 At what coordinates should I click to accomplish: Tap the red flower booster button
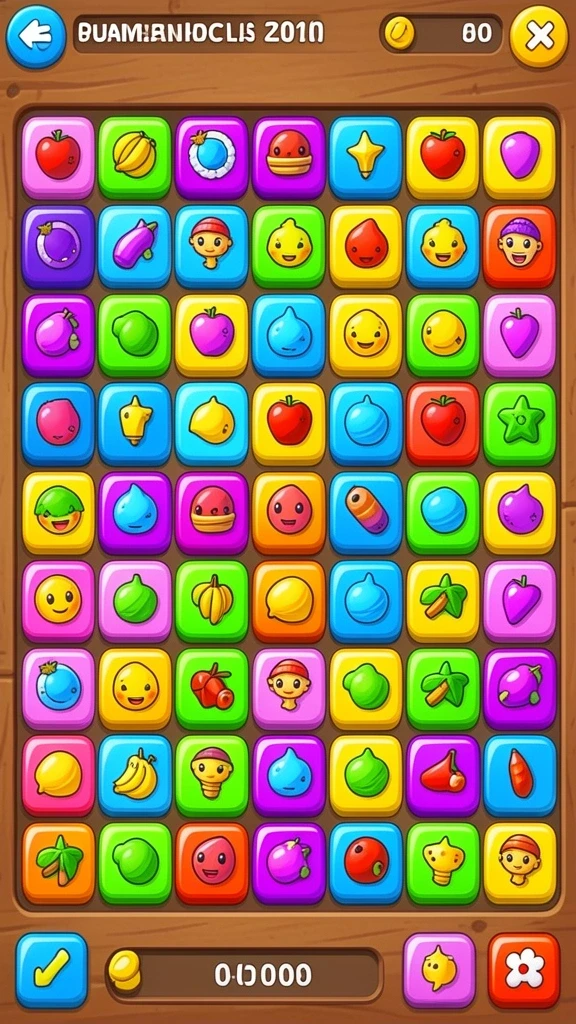pyautogui.click(x=524, y=970)
